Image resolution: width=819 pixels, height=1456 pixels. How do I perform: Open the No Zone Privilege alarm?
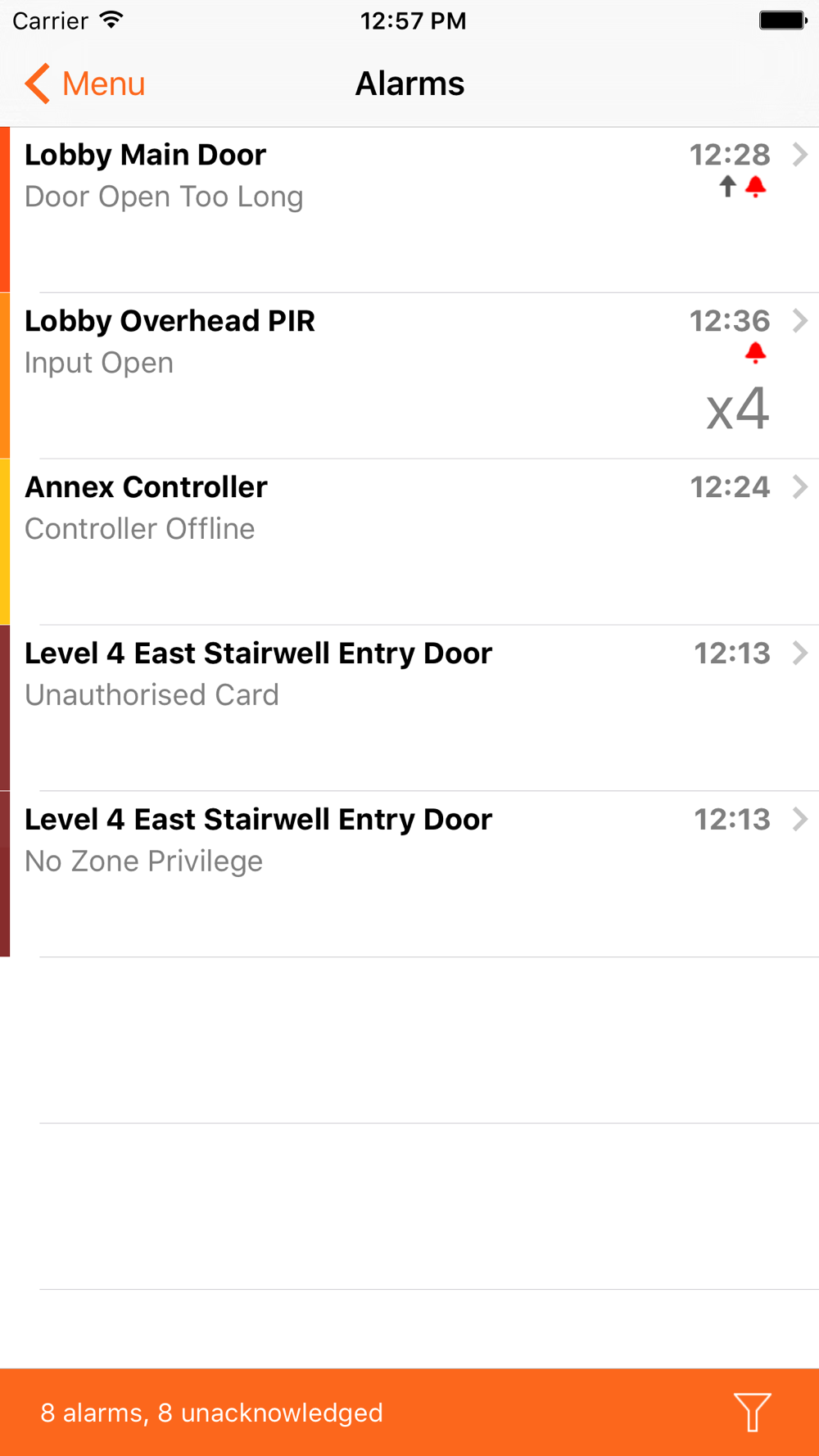tap(409, 875)
